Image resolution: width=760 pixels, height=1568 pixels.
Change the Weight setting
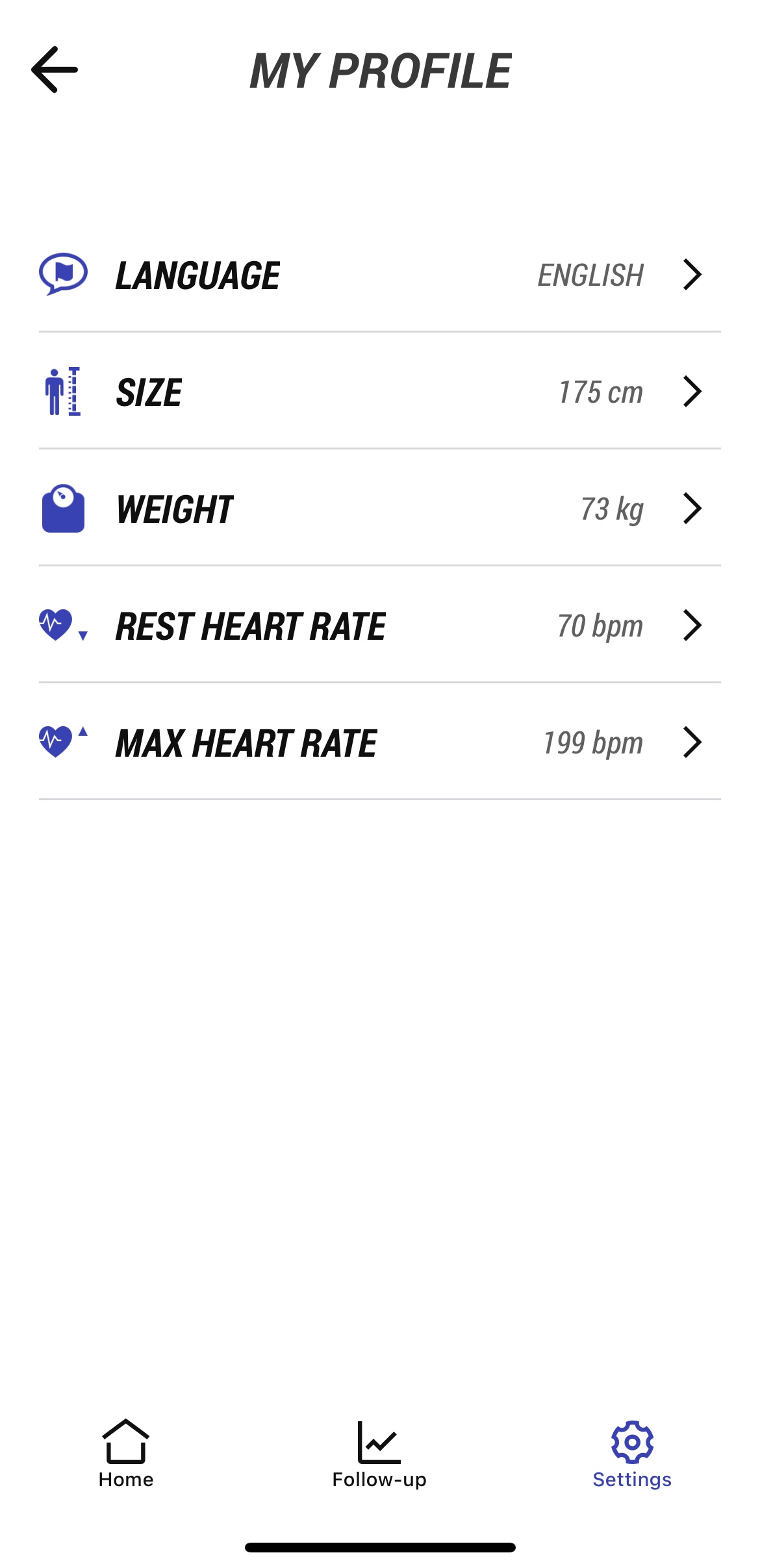pos(379,509)
